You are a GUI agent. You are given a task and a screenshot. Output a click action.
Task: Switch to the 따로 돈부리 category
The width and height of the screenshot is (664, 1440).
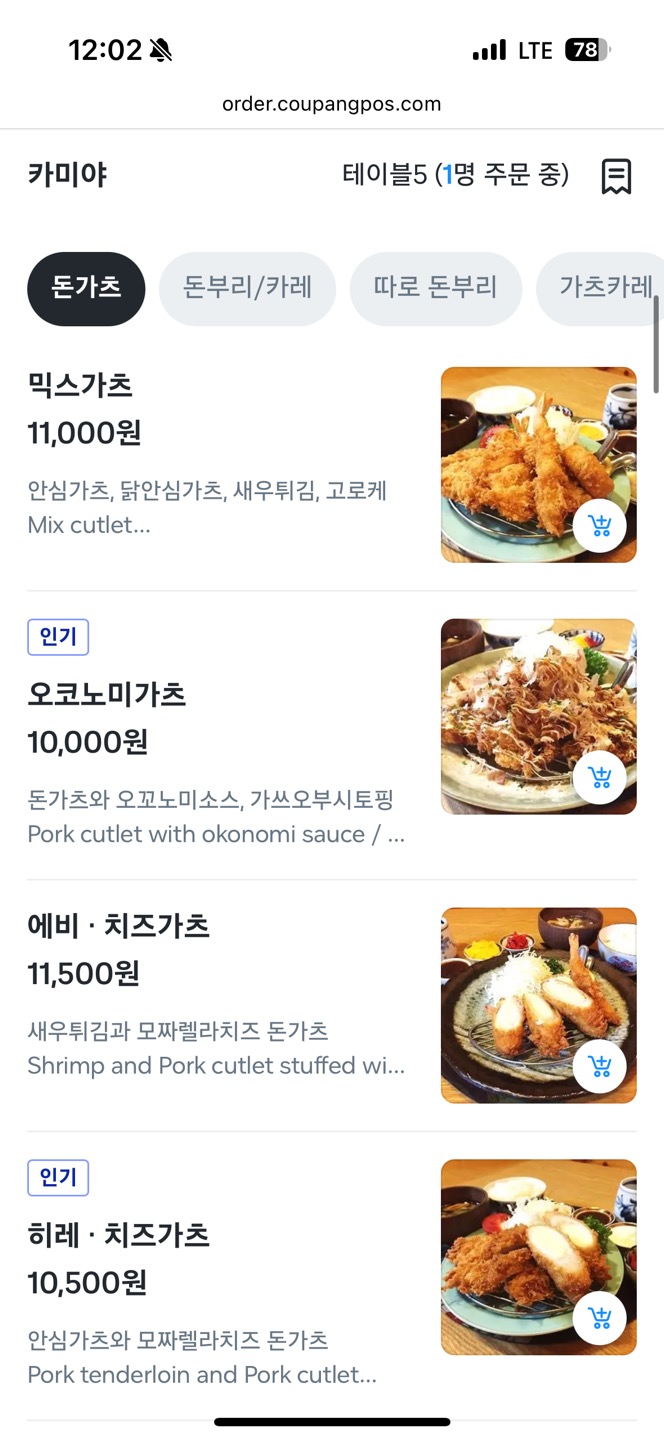click(x=435, y=289)
